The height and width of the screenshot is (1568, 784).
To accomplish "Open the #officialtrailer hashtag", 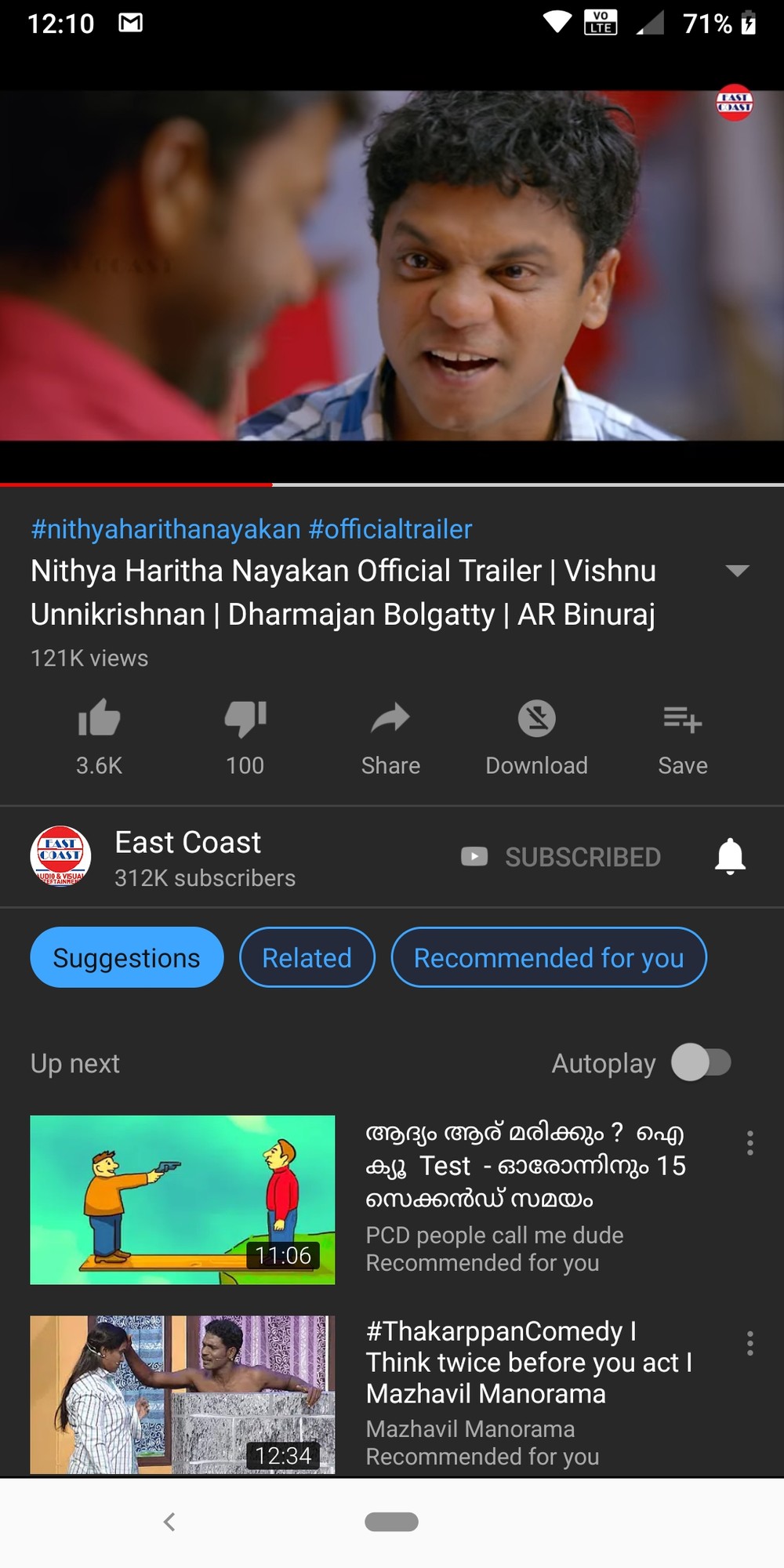I will click(x=390, y=529).
